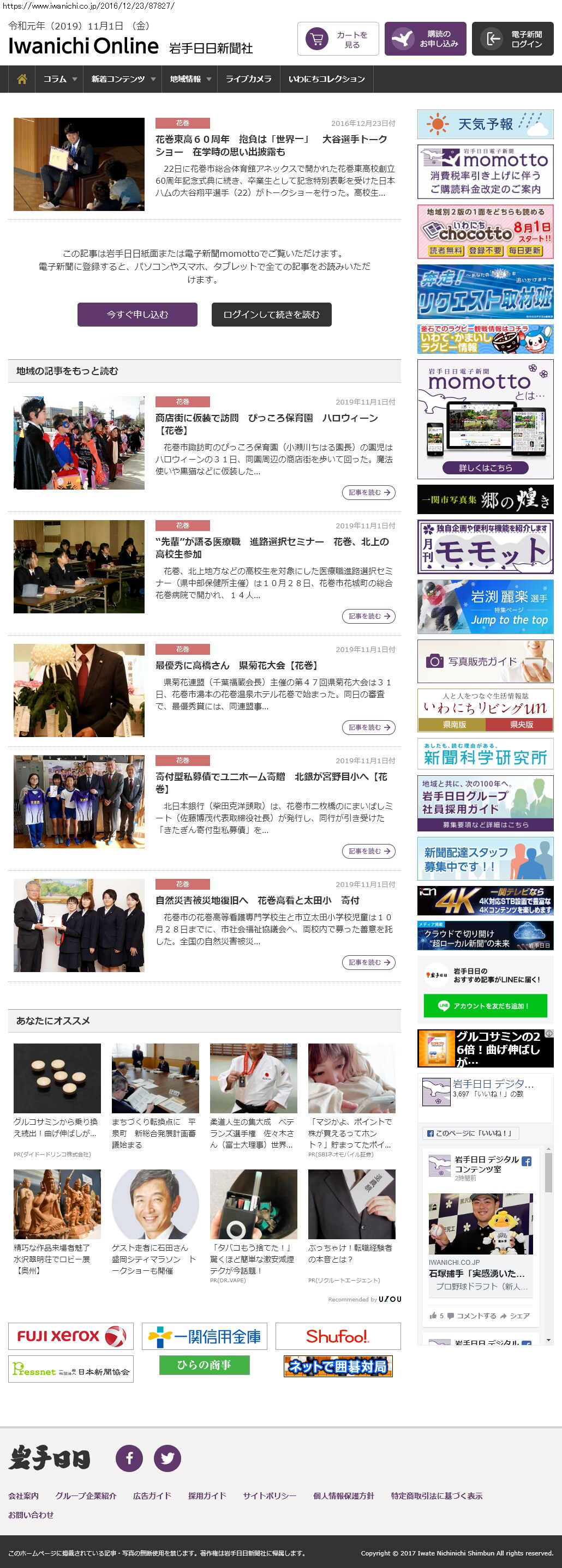The width and height of the screenshot is (562, 1568).
Task: Select ログインして続きを読む
Action: [271, 315]
